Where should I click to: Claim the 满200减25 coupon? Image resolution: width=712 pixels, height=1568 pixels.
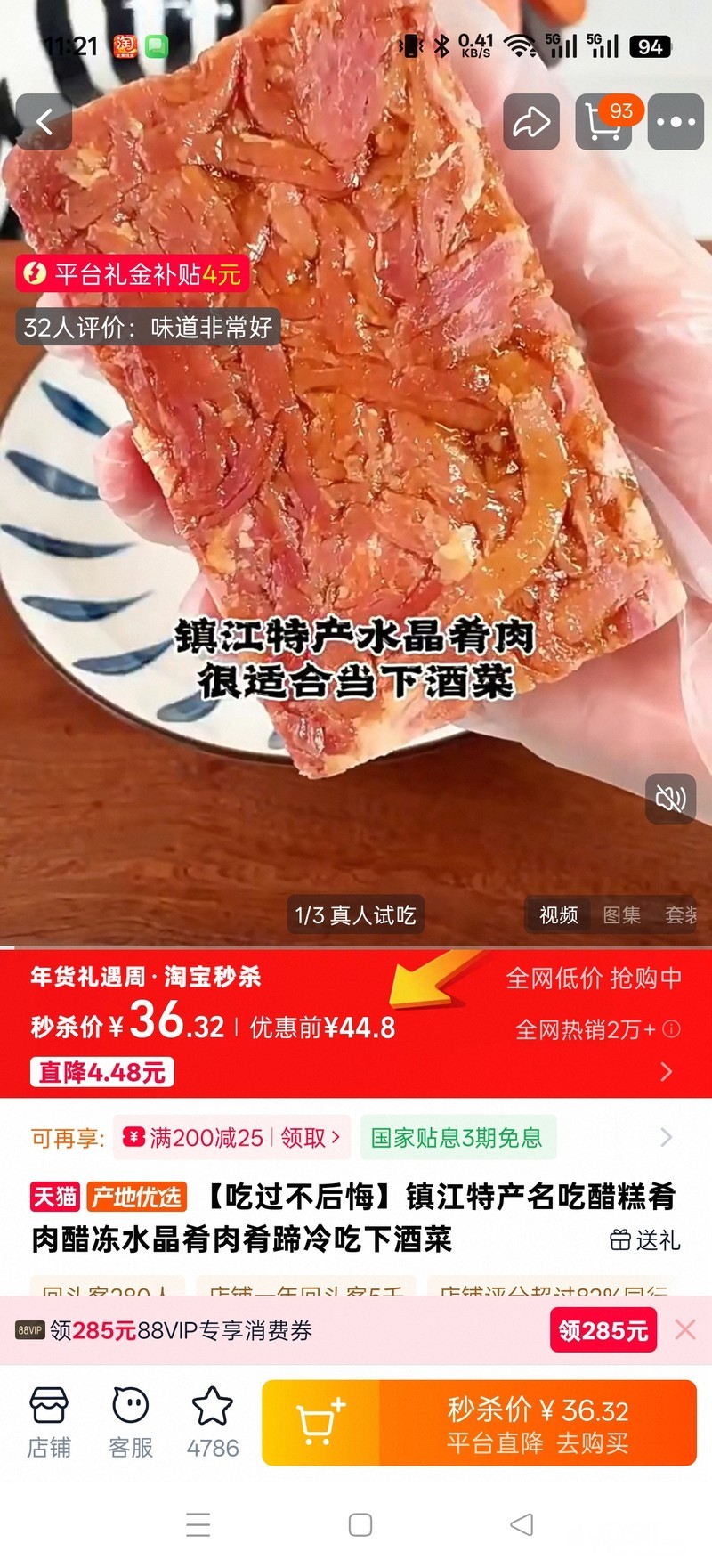pos(231,1137)
